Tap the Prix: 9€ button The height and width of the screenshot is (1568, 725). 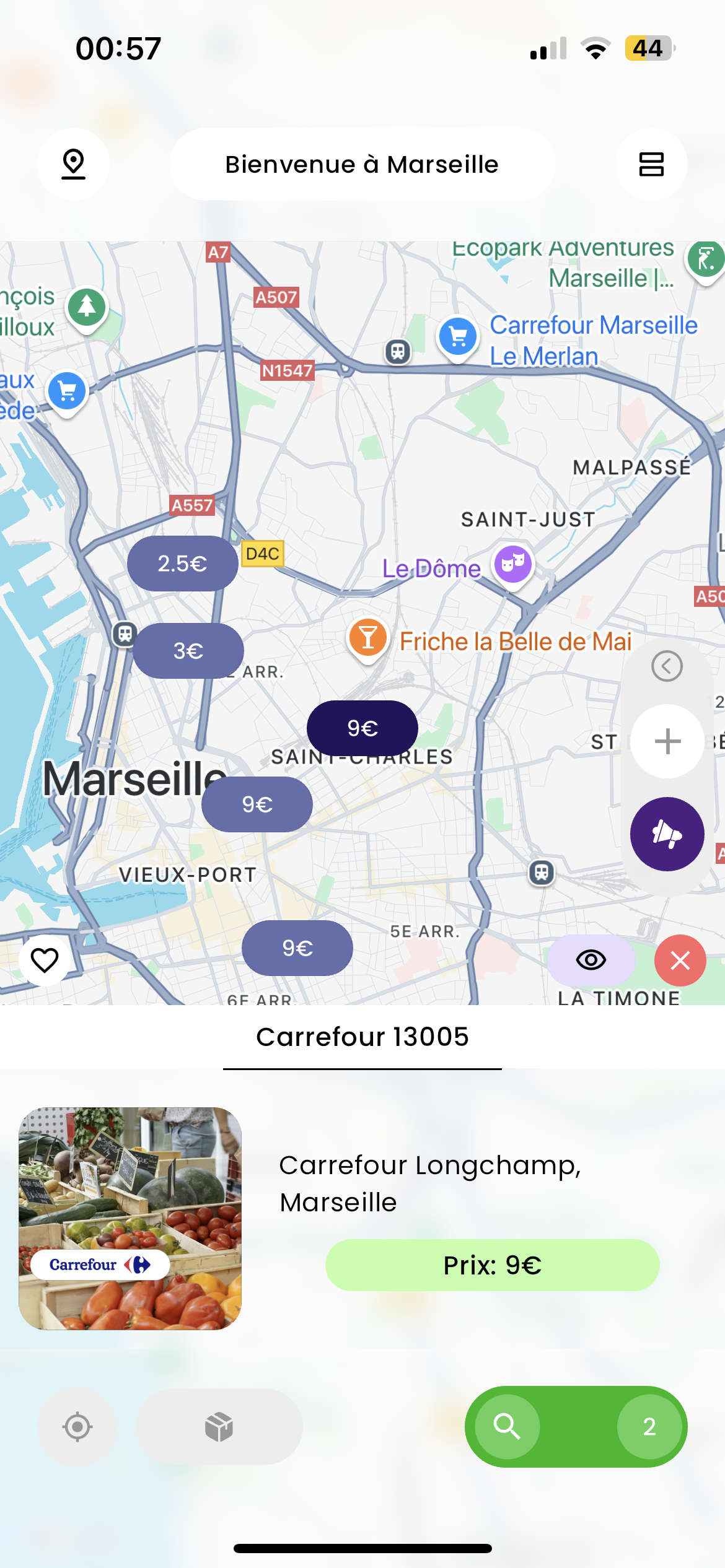coord(493,1265)
